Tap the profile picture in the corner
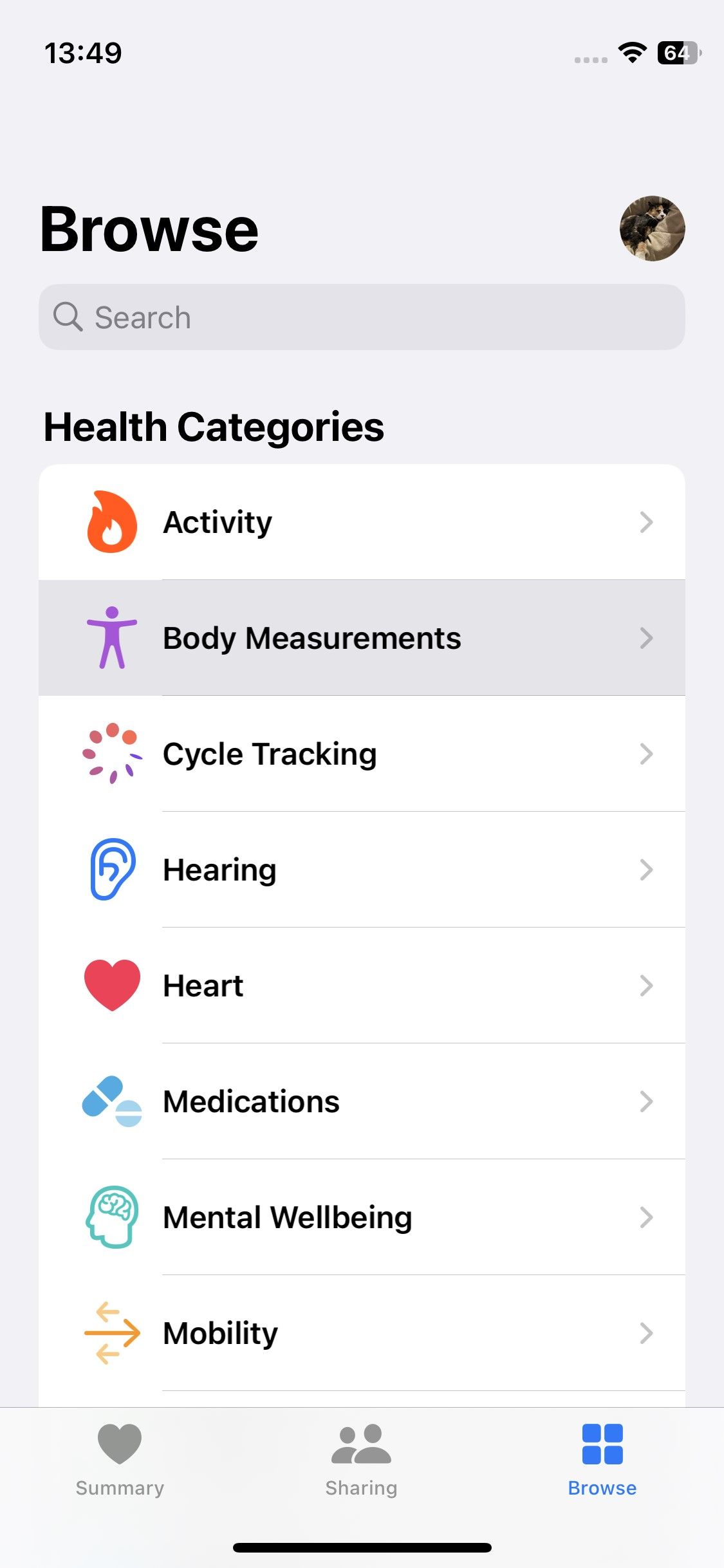 pyautogui.click(x=653, y=229)
